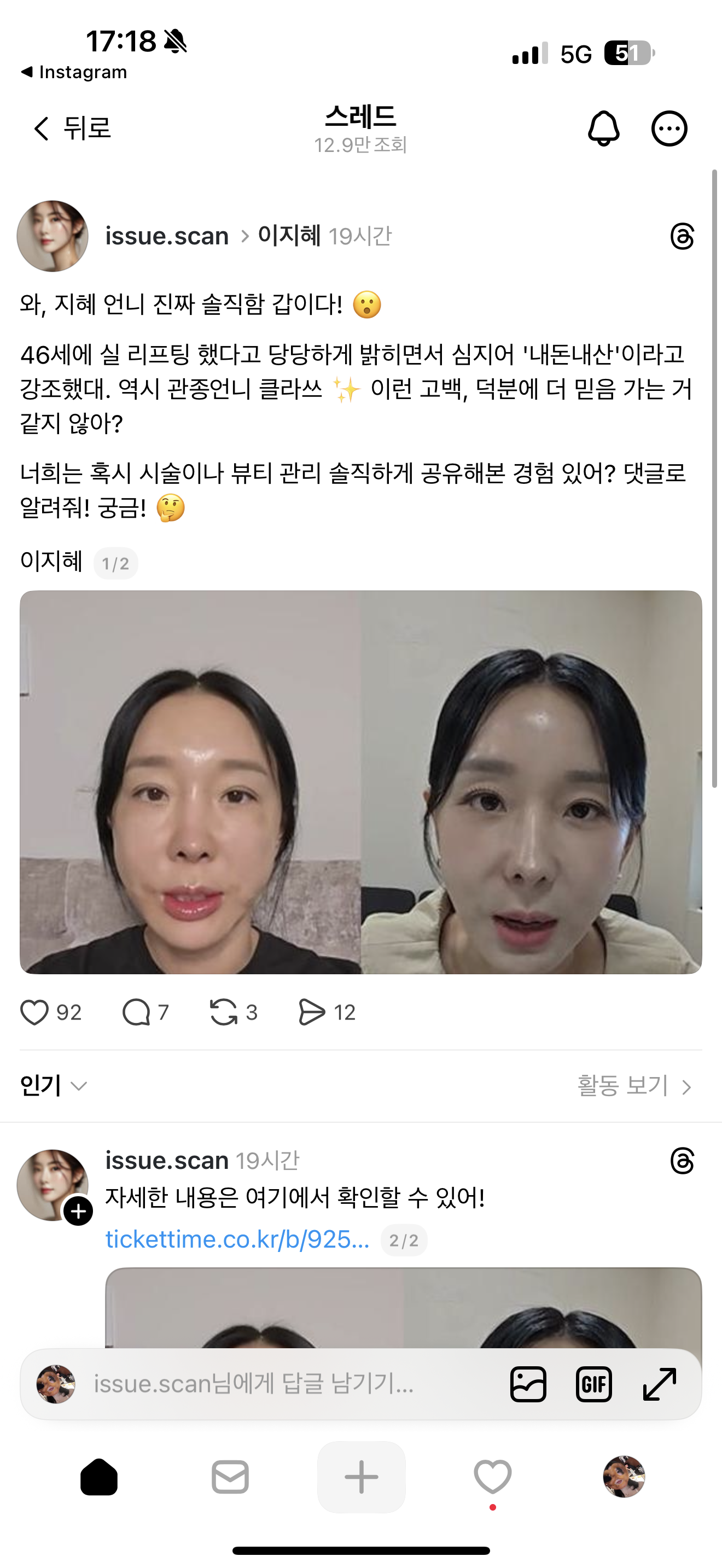Share the post via send icon
The image size is (722, 1568).
pyautogui.click(x=312, y=1013)
